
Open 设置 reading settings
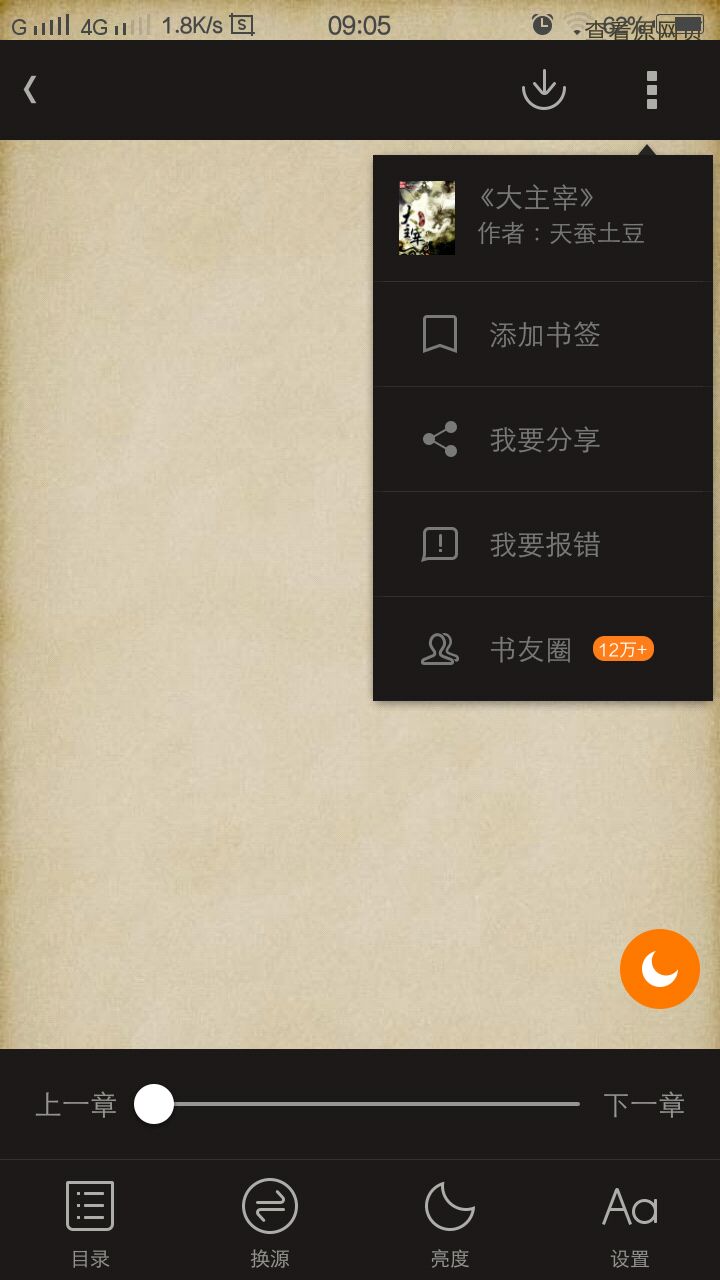point(630,1222)
